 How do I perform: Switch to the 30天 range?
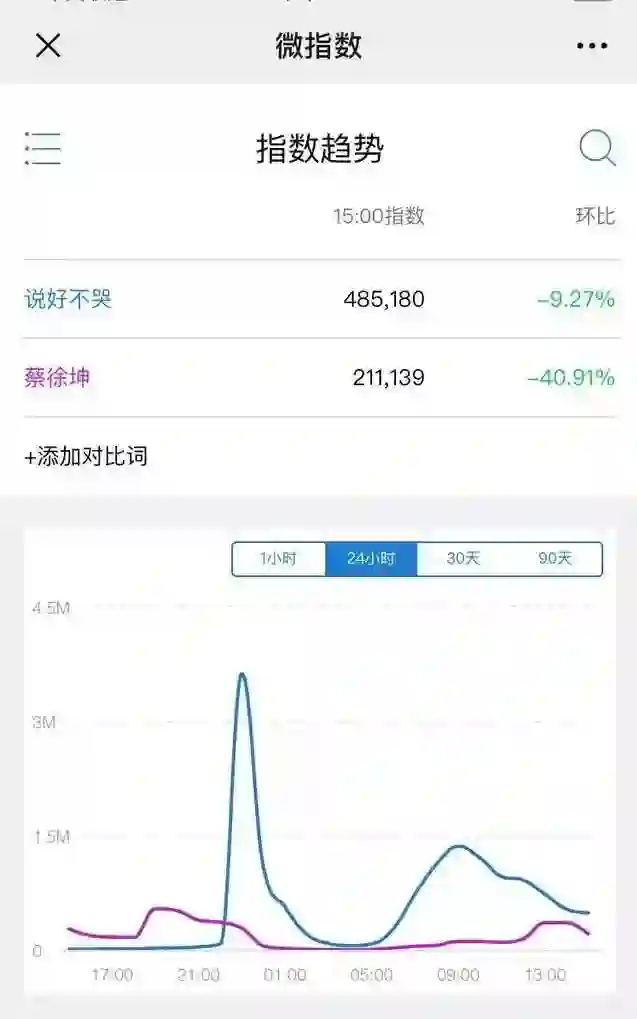click(463, 559)
